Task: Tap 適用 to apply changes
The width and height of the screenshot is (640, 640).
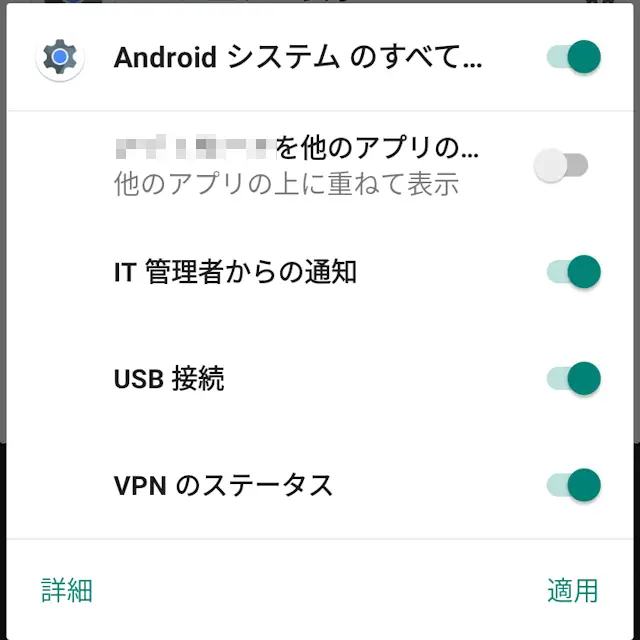Action: click(x=572, y=590)
